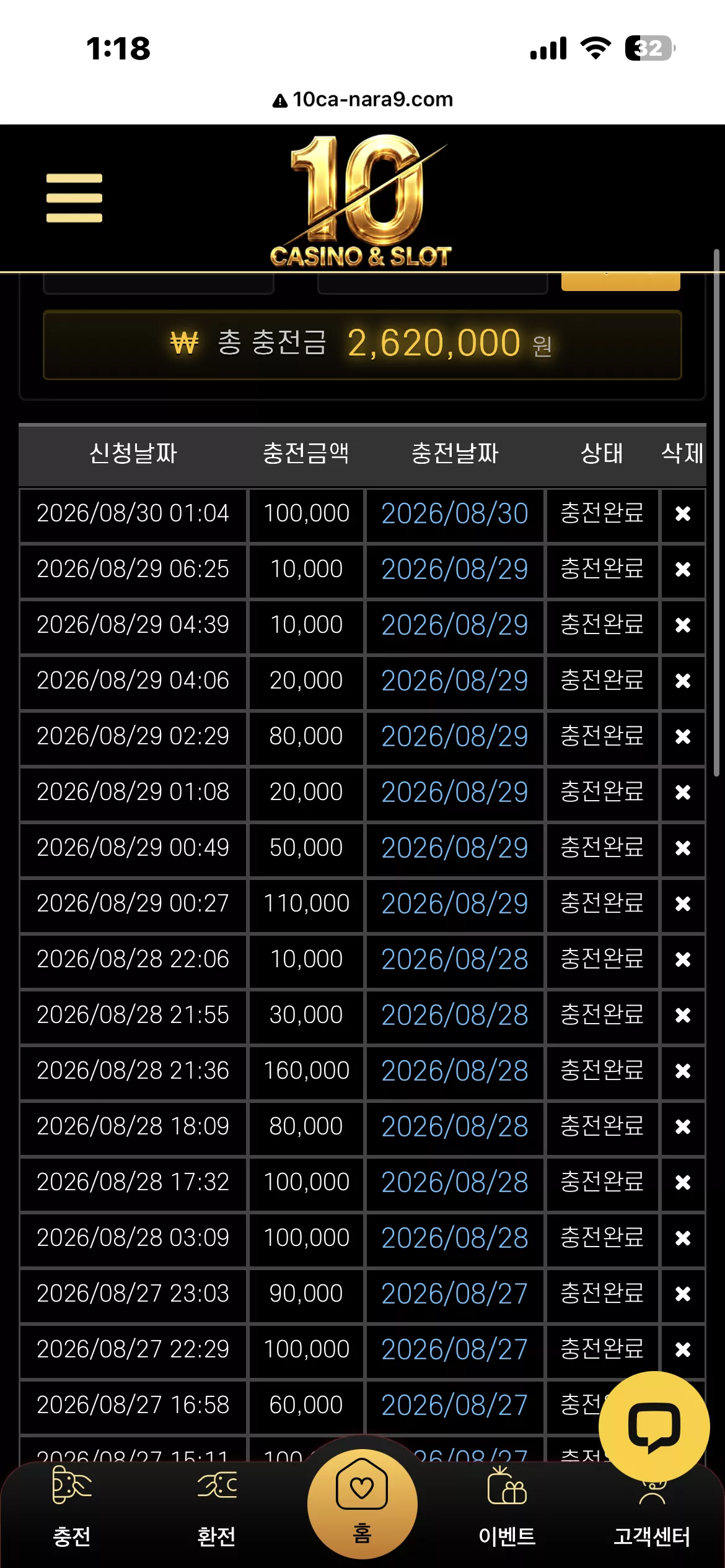This screenshot has width=725, height=1568.
Task: Remove the 2026/08/29 00:27 110,000 record
Action: click(683, 904)
